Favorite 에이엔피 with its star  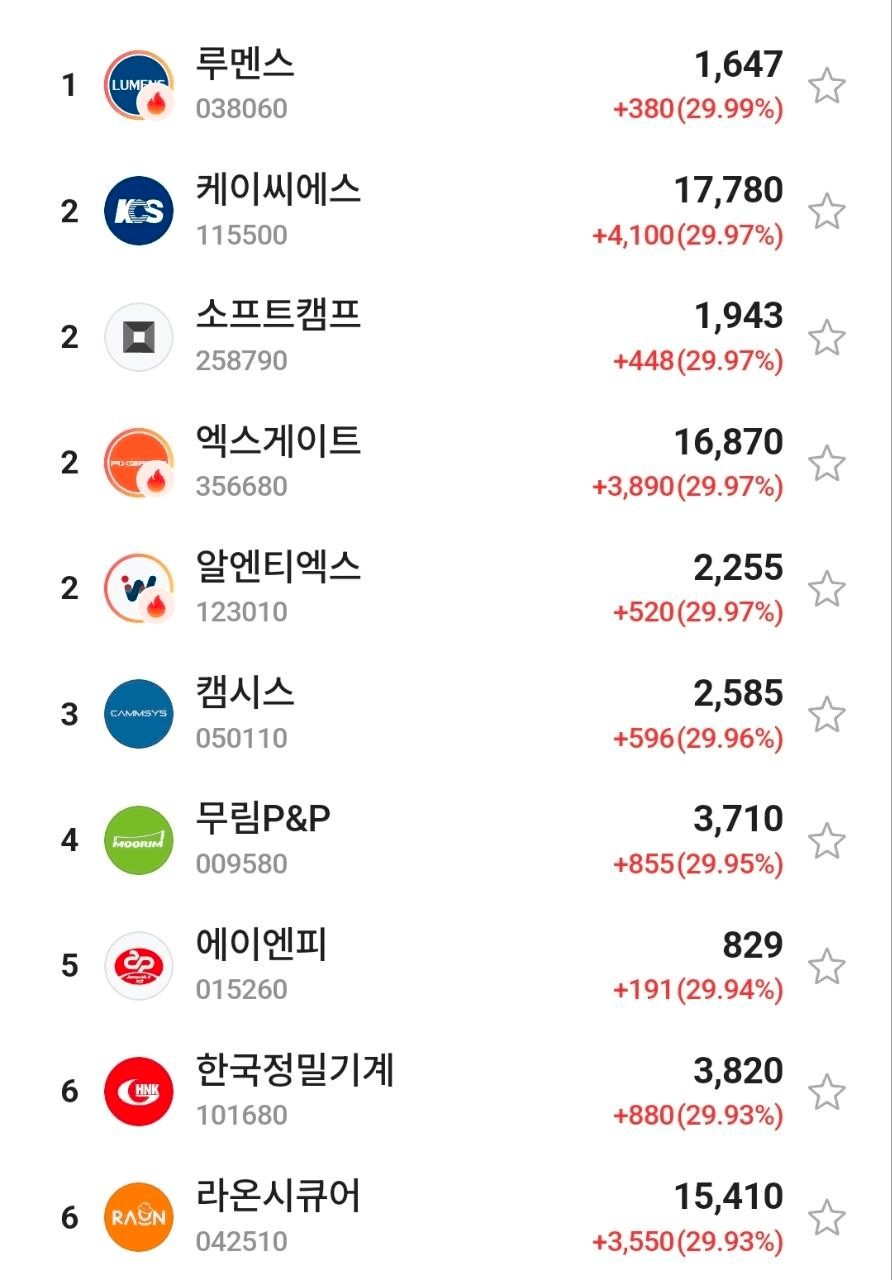click(x=826, y=967)
